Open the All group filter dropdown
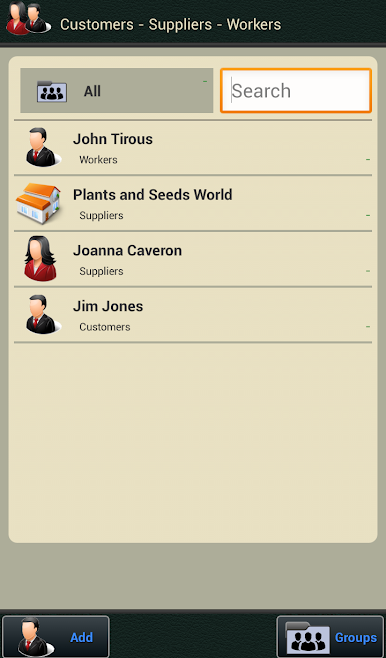 point(117,91)
